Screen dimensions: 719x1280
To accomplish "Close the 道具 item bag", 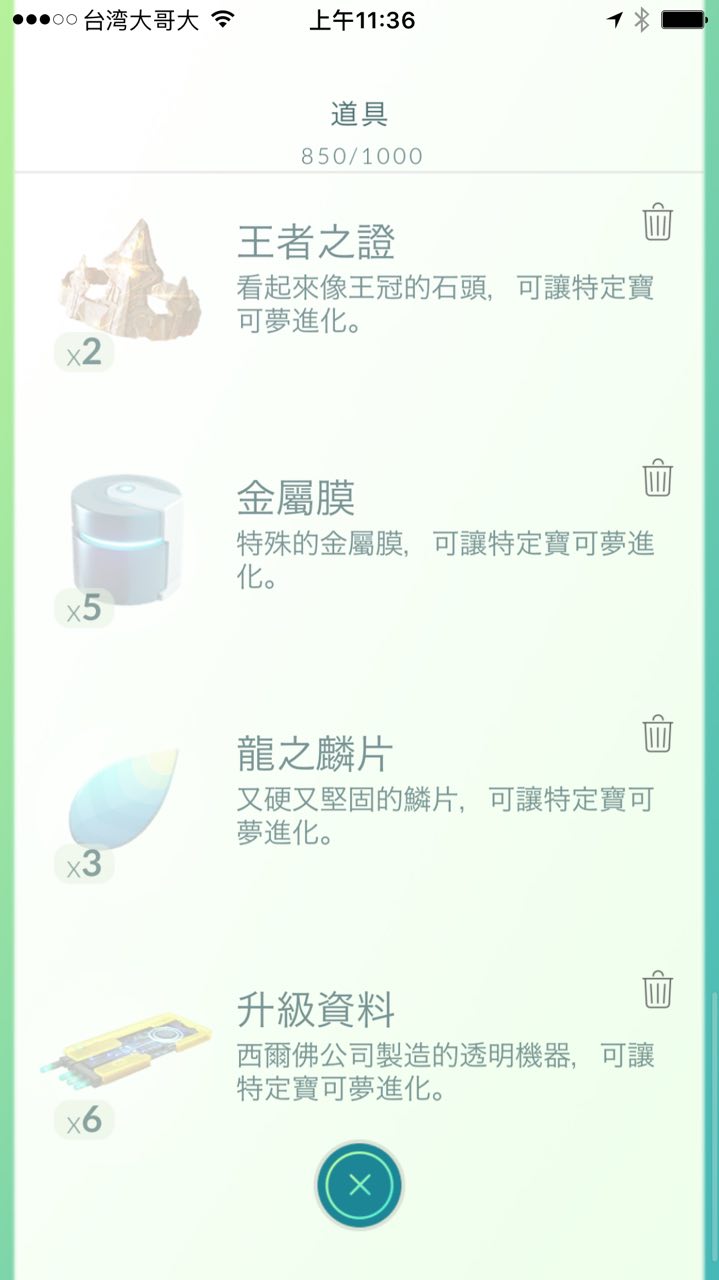I will pos(360,1185).
